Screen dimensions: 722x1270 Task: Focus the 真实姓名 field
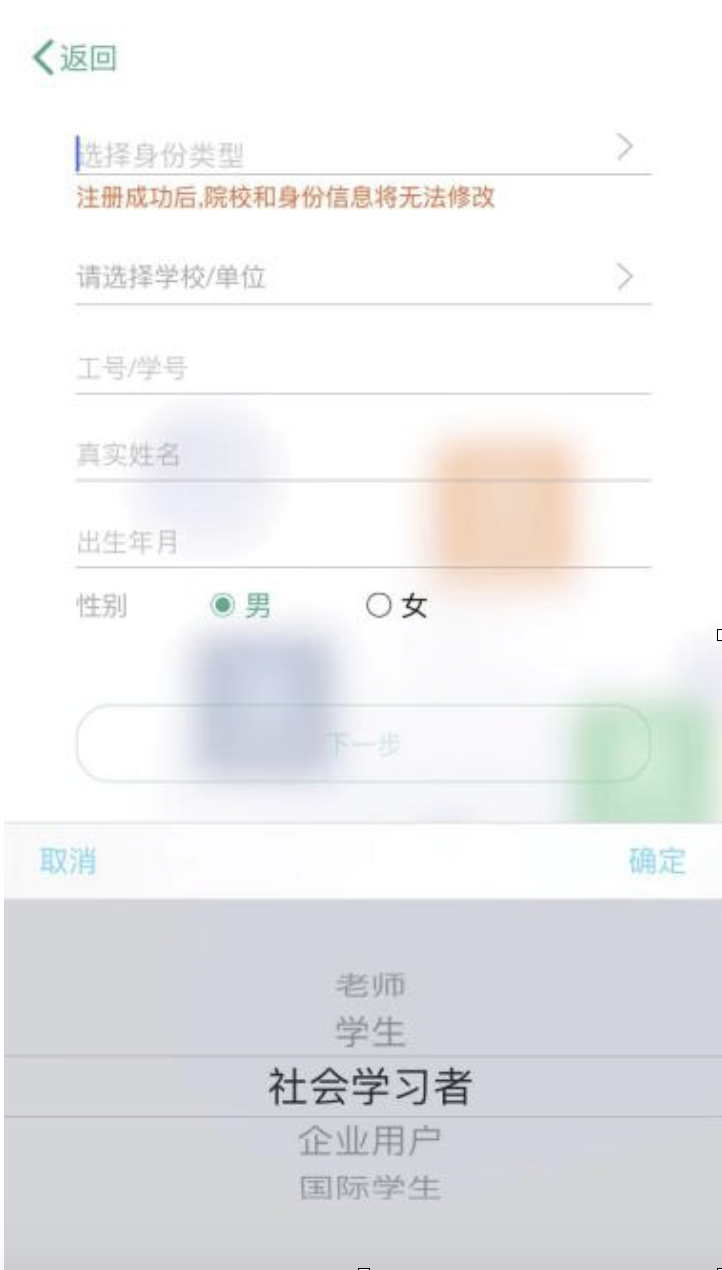(362, 456)
